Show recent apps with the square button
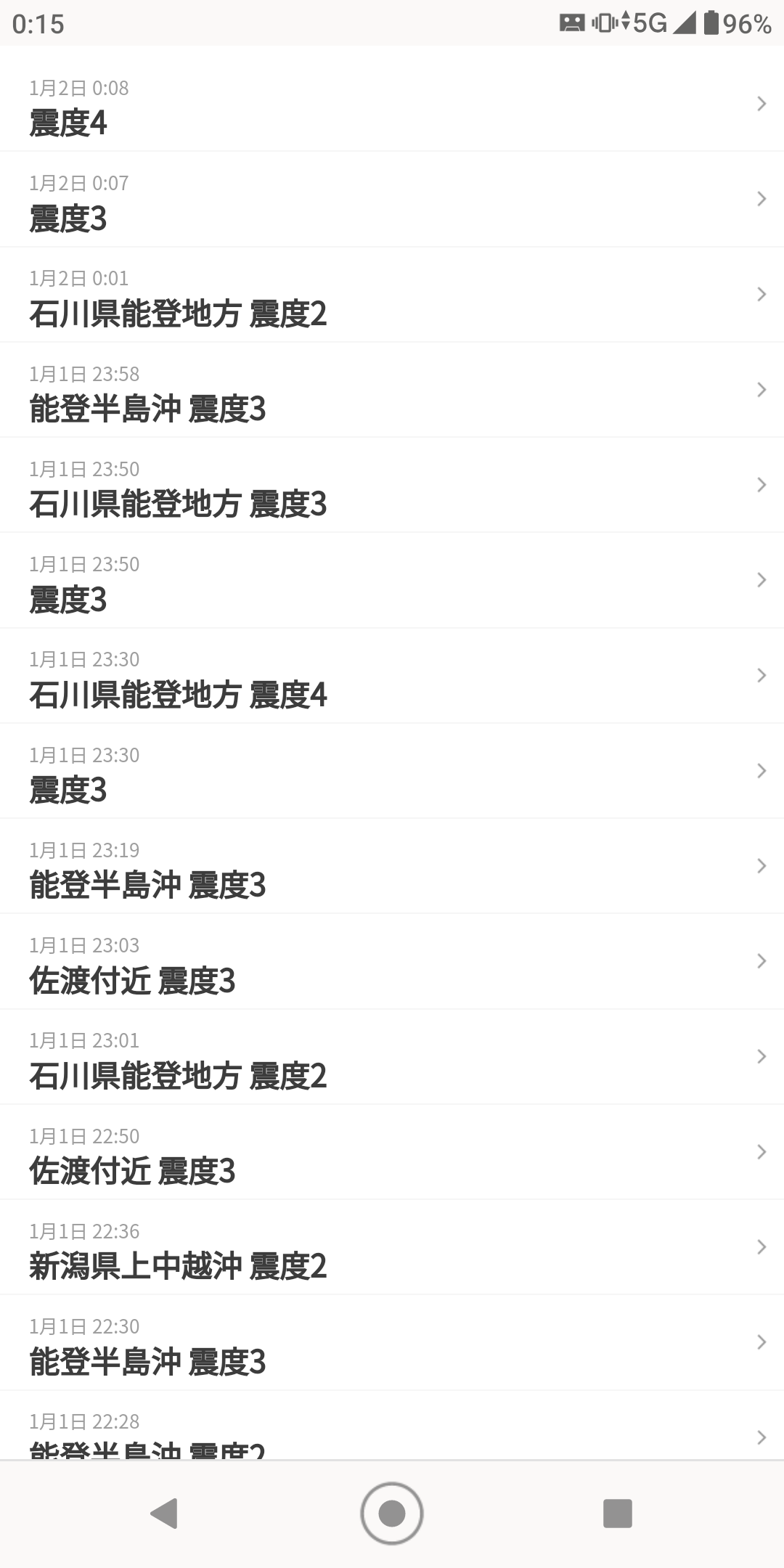784x1568 pixels. [617, 1514]
